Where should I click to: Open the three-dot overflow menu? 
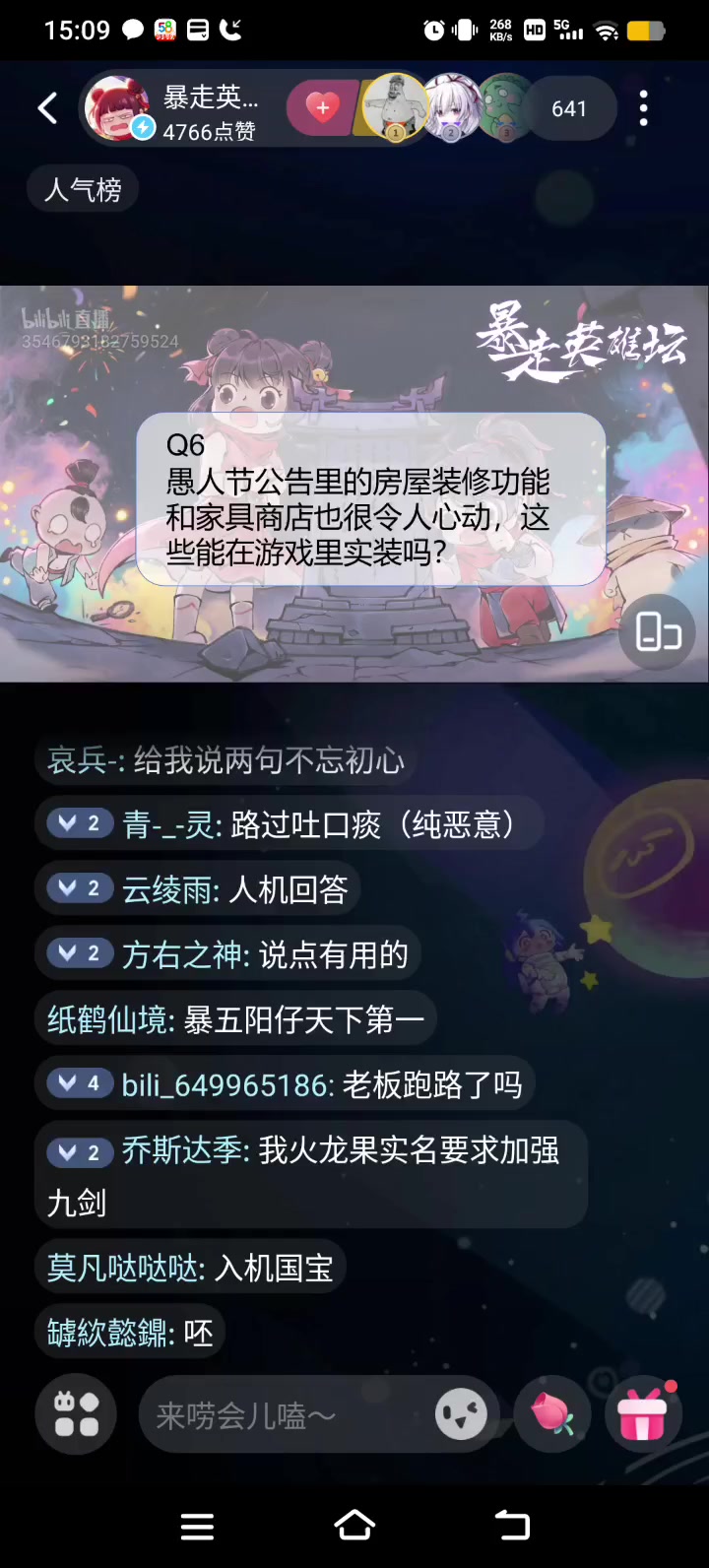643,108
